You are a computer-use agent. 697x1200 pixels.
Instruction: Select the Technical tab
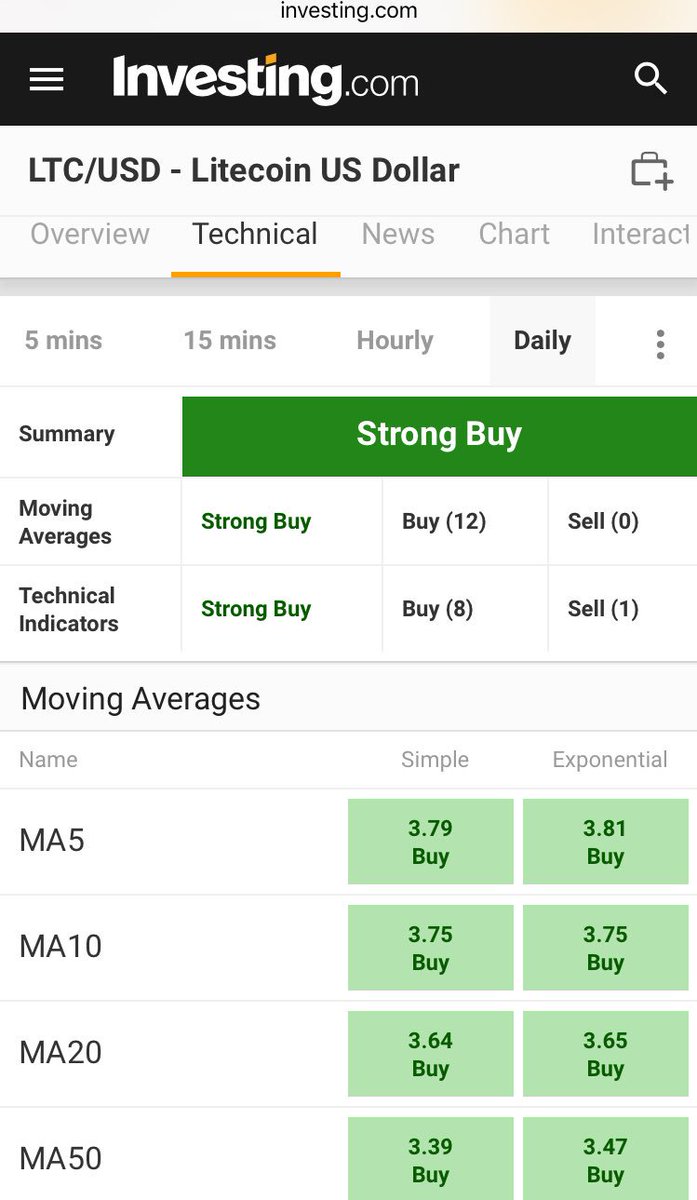point(255,234)
